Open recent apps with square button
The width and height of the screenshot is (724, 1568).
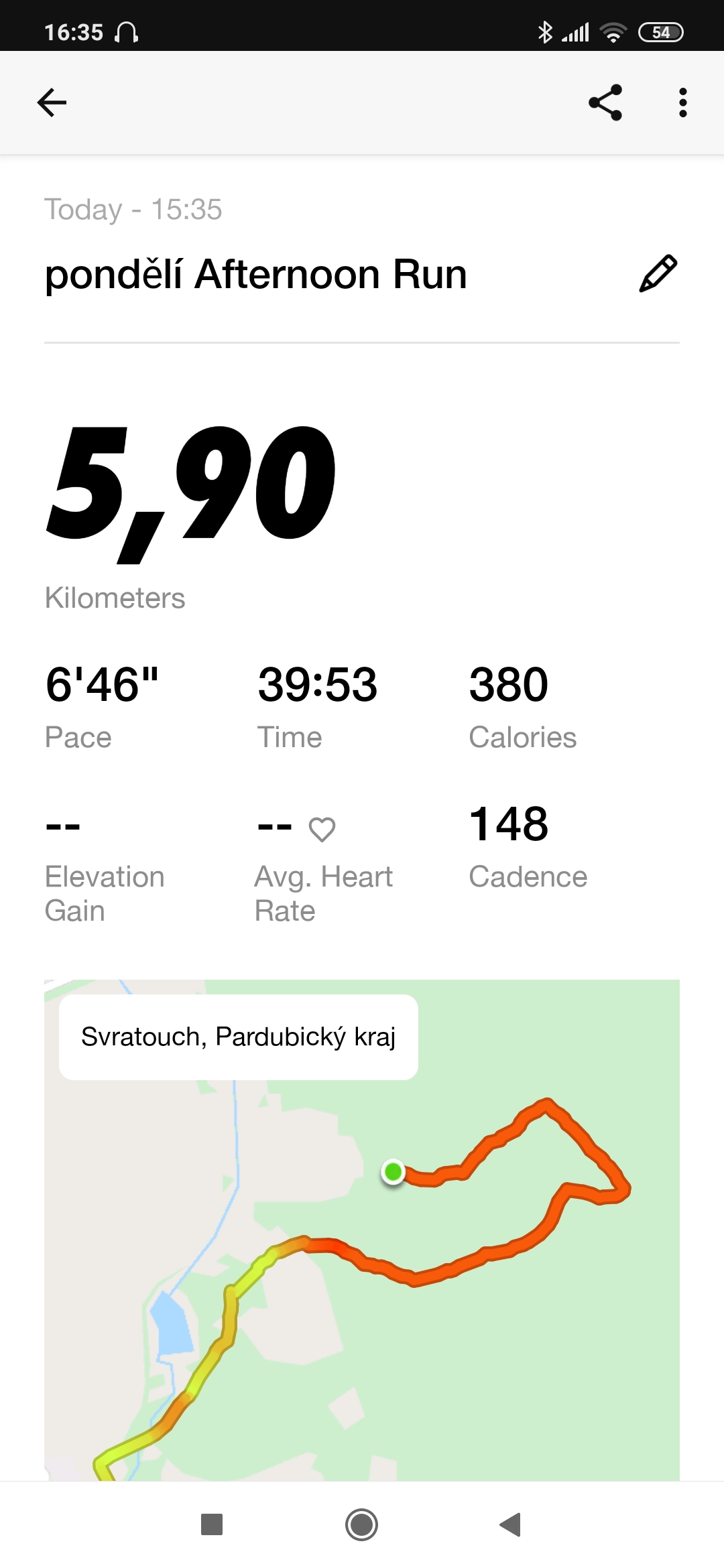coord(212,1524)
